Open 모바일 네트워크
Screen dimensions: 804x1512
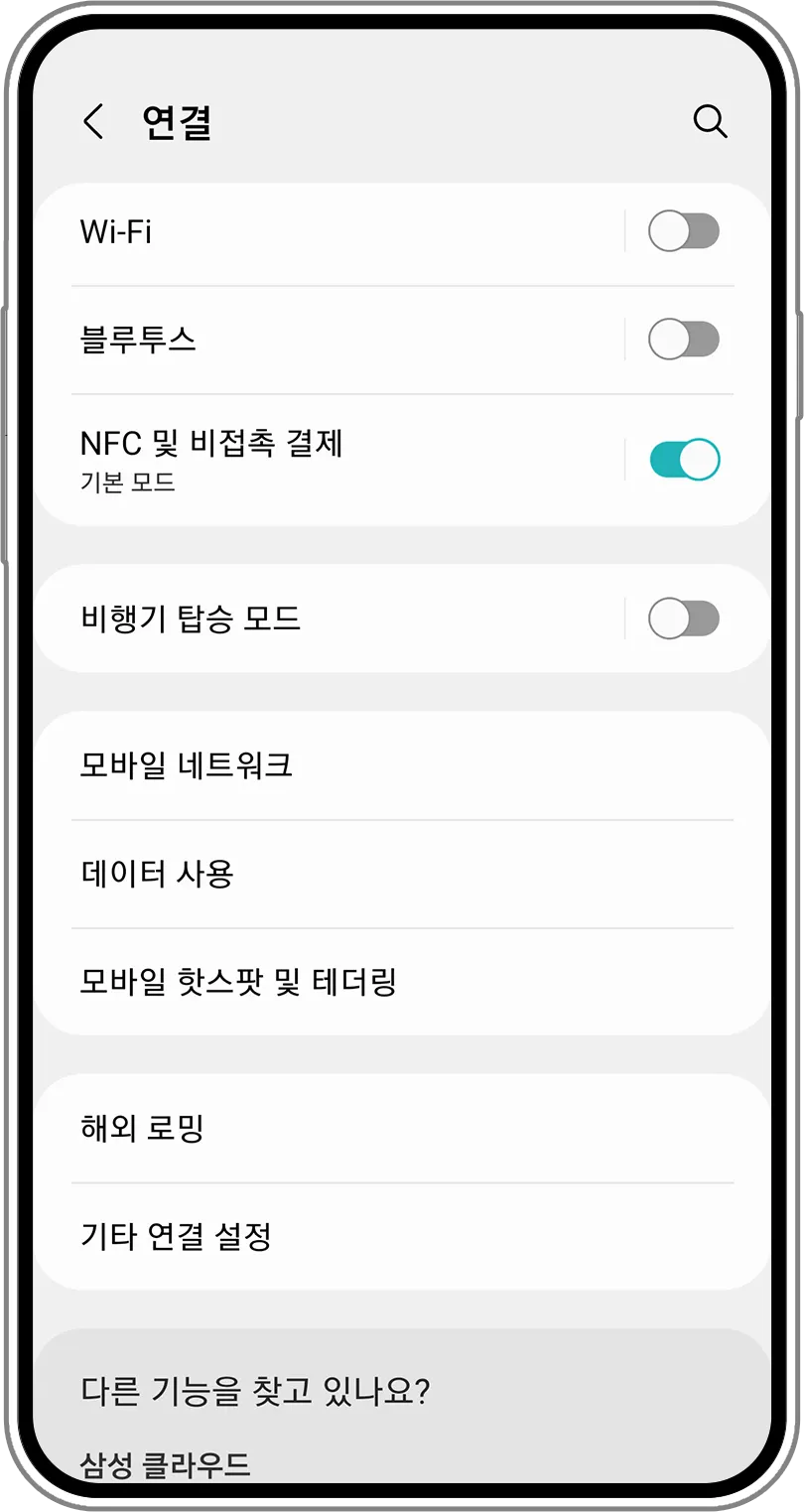pos(397,765)
